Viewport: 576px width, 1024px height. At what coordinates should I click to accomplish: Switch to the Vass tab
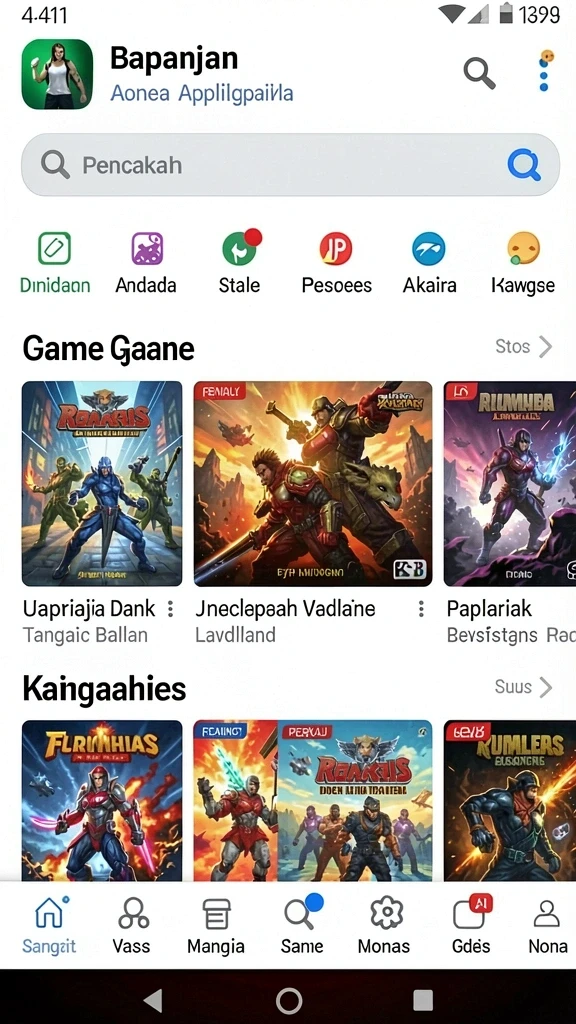(132, 925)
